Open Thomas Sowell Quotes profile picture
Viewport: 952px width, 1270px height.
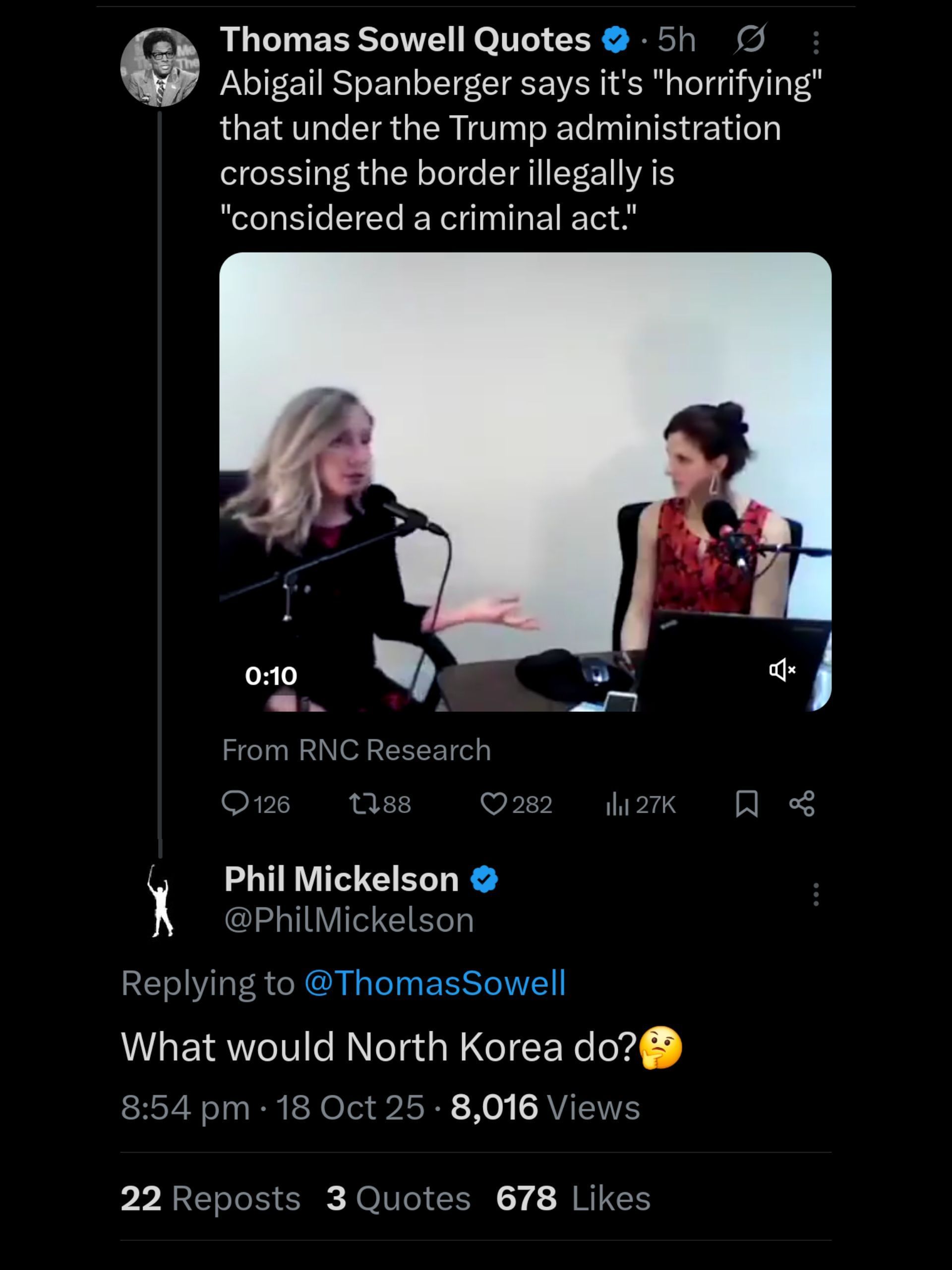pyautogui.click(x=160, y=68)
